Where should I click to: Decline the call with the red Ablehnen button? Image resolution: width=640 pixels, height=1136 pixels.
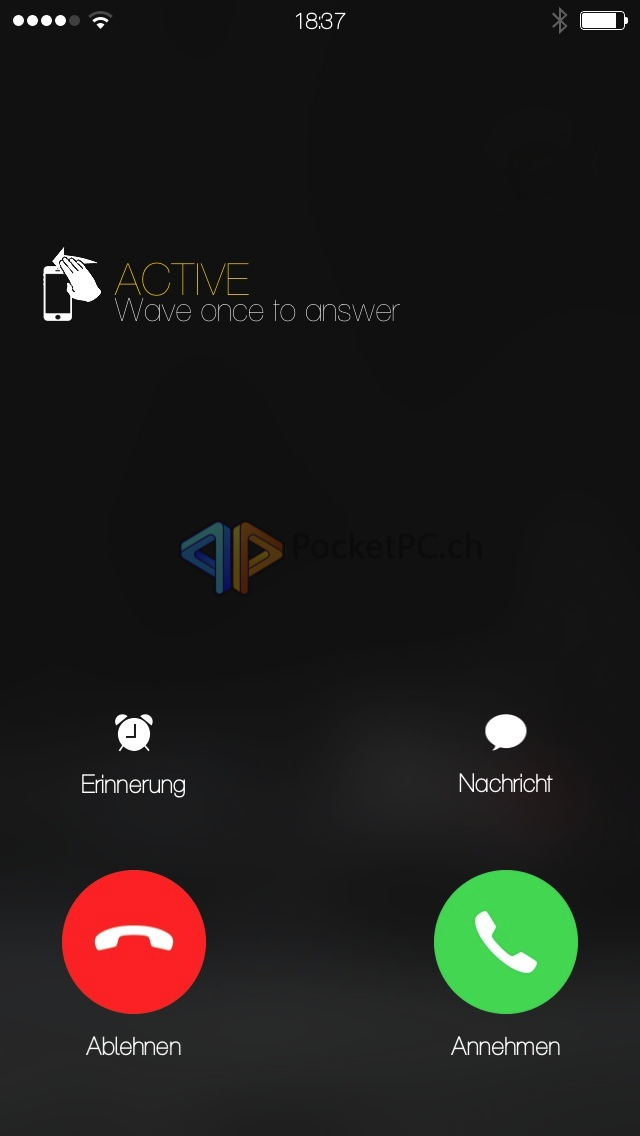click(134, 941)
